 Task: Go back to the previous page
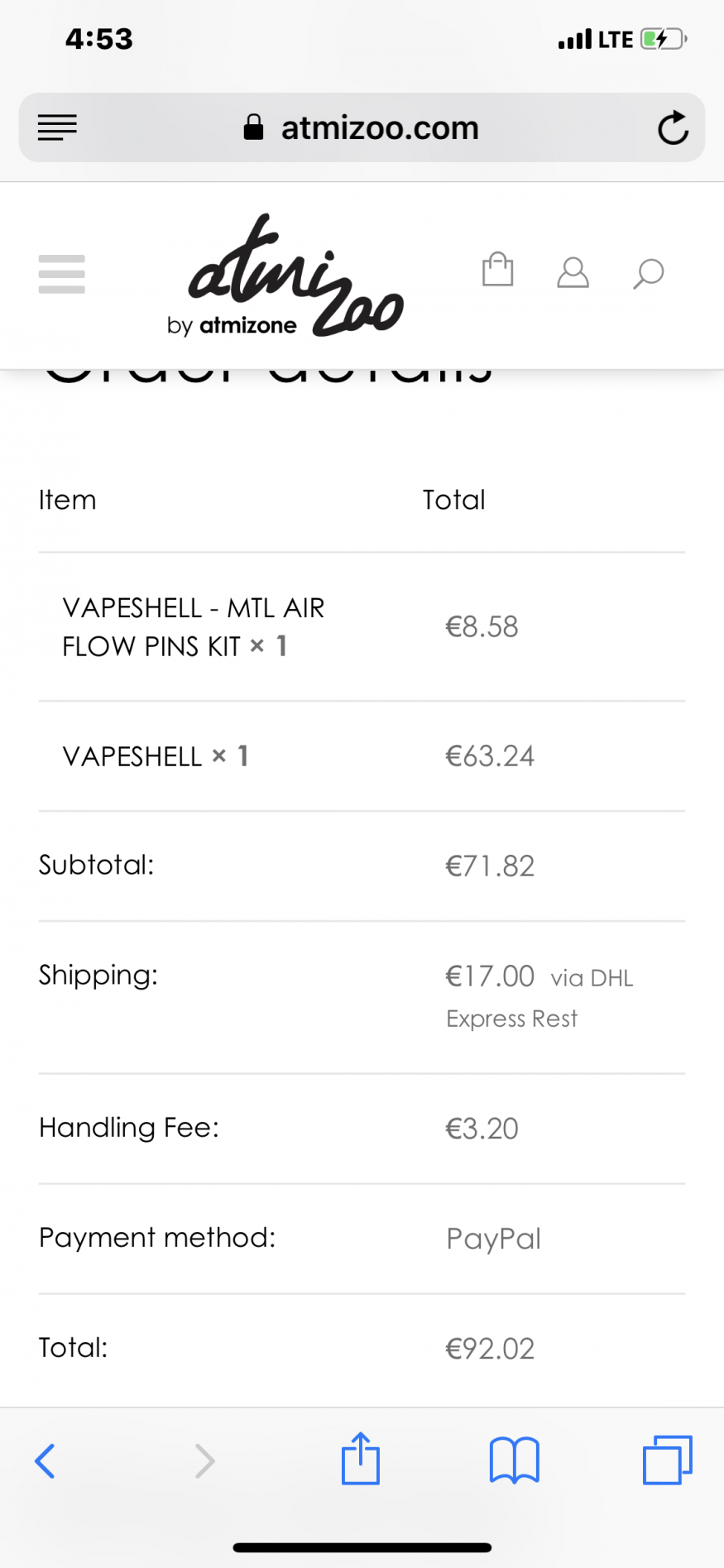[46, 1460]
